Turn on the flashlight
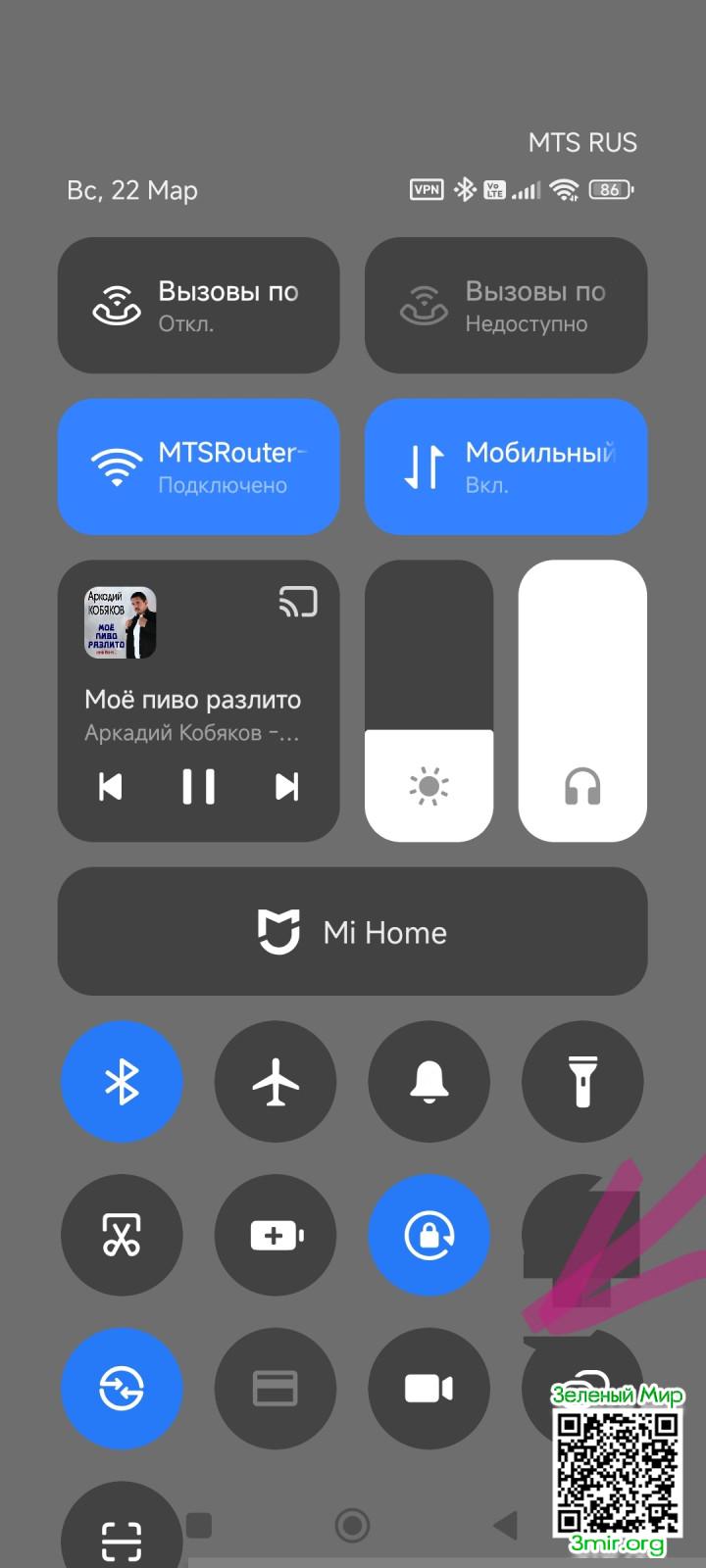 coord(582,1082)
